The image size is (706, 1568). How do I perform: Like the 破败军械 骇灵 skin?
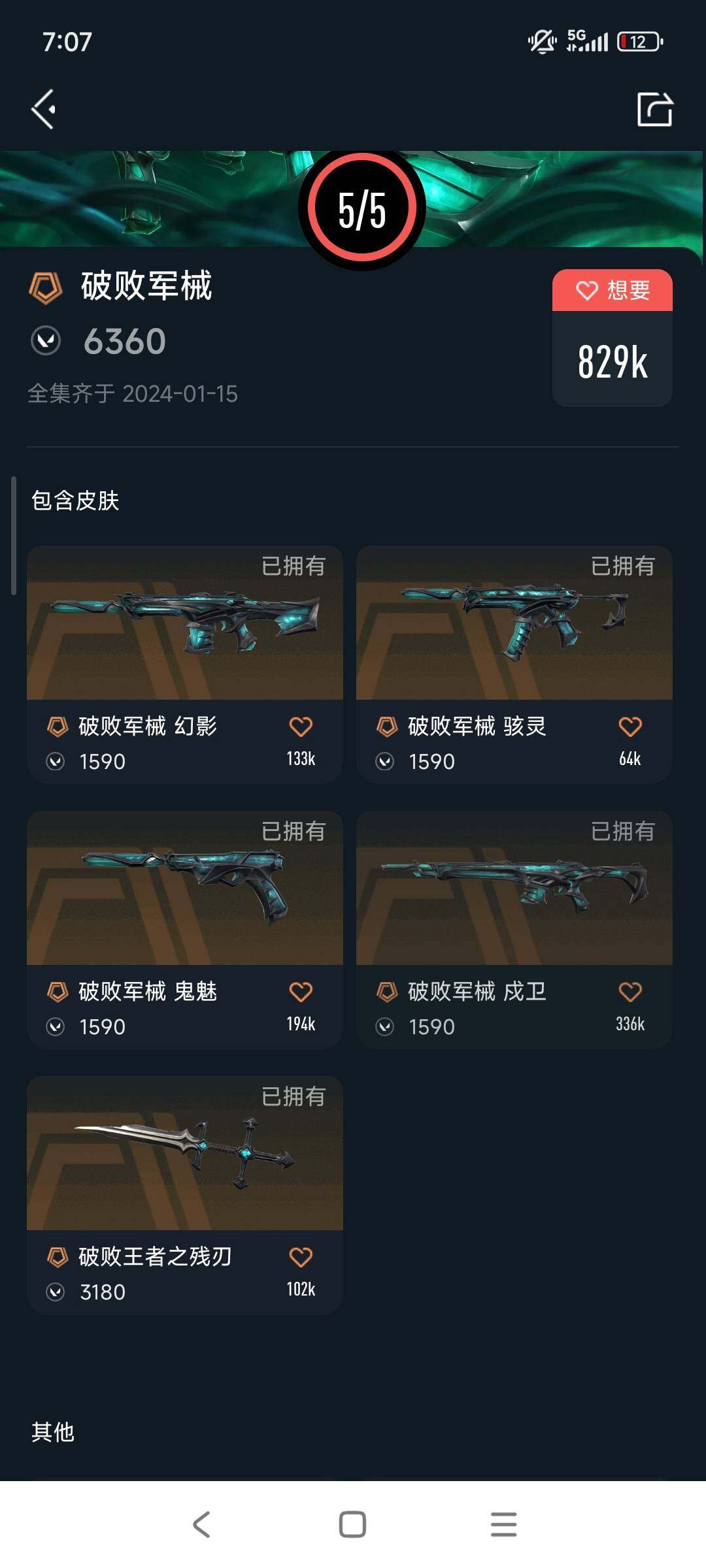(630, 727)
